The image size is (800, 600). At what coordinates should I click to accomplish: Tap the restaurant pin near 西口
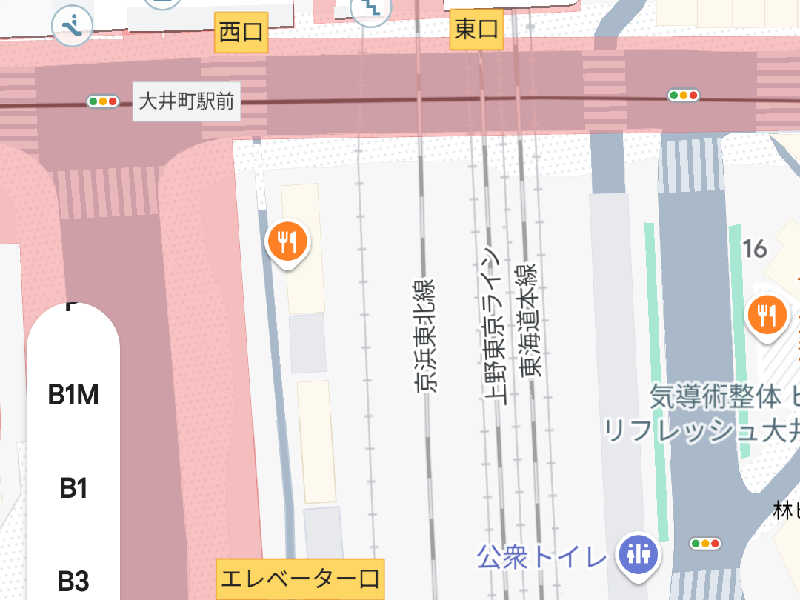pyautogui.click(x=287, y=241)
